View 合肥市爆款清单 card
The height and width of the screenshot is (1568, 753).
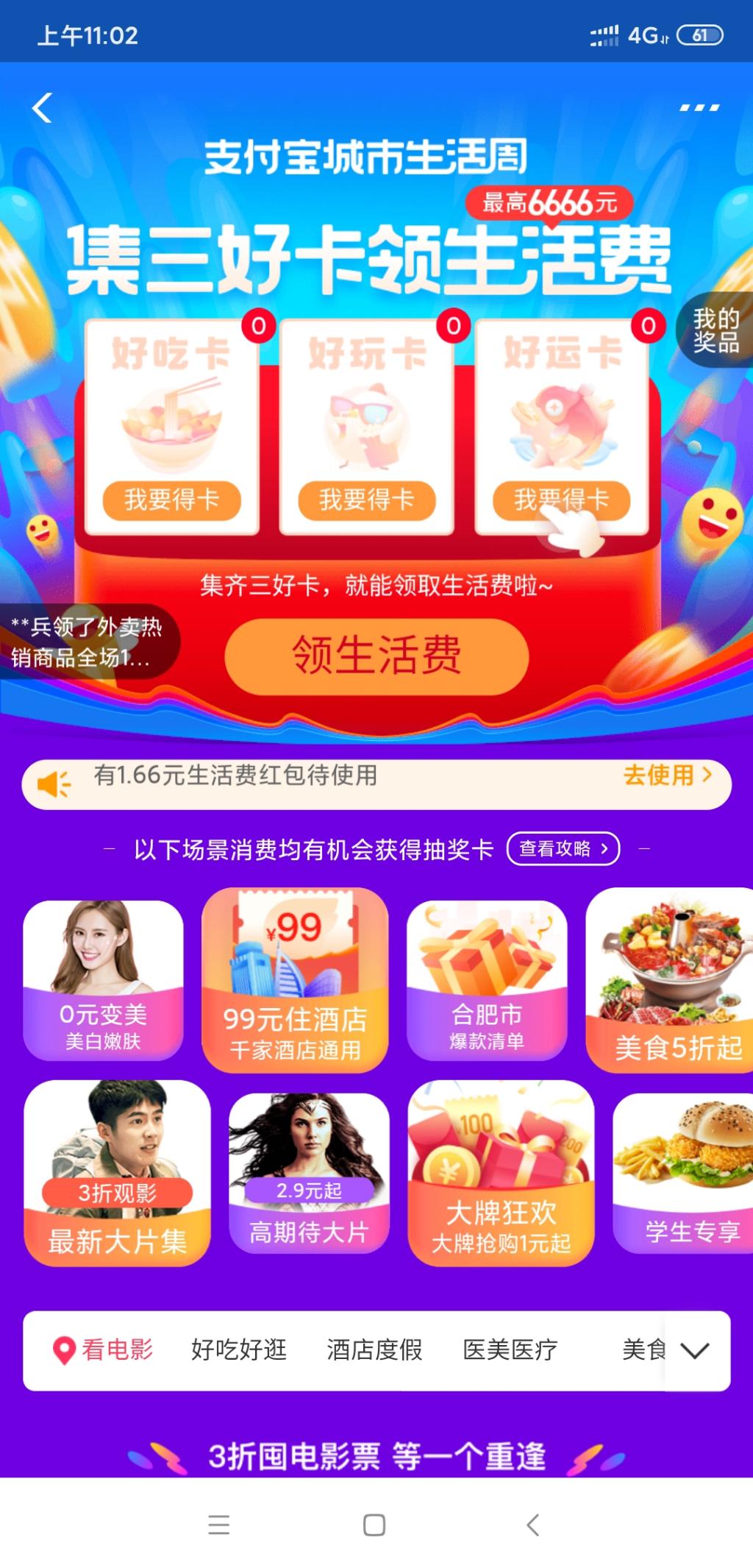487,980
